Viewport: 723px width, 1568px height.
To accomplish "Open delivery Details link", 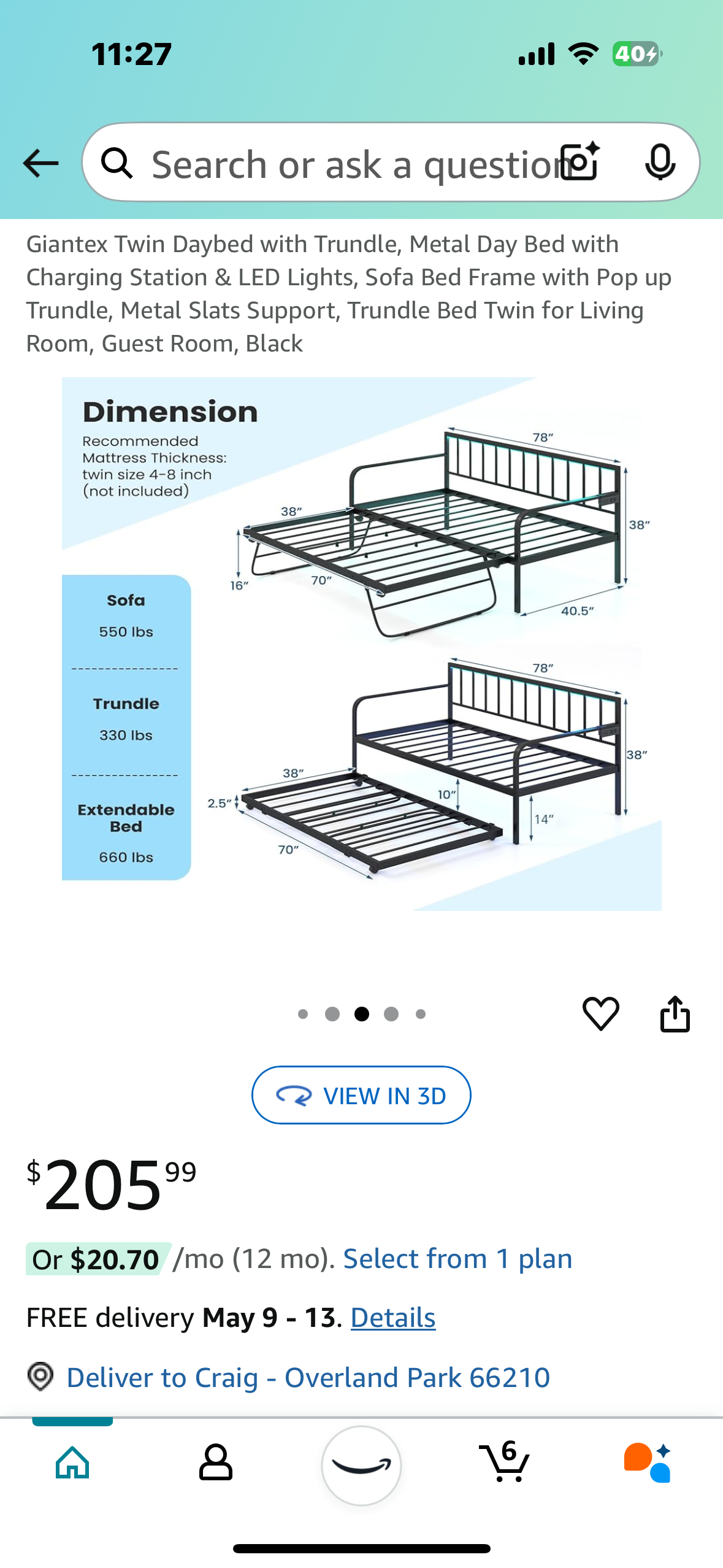I will click(393, 1318).
